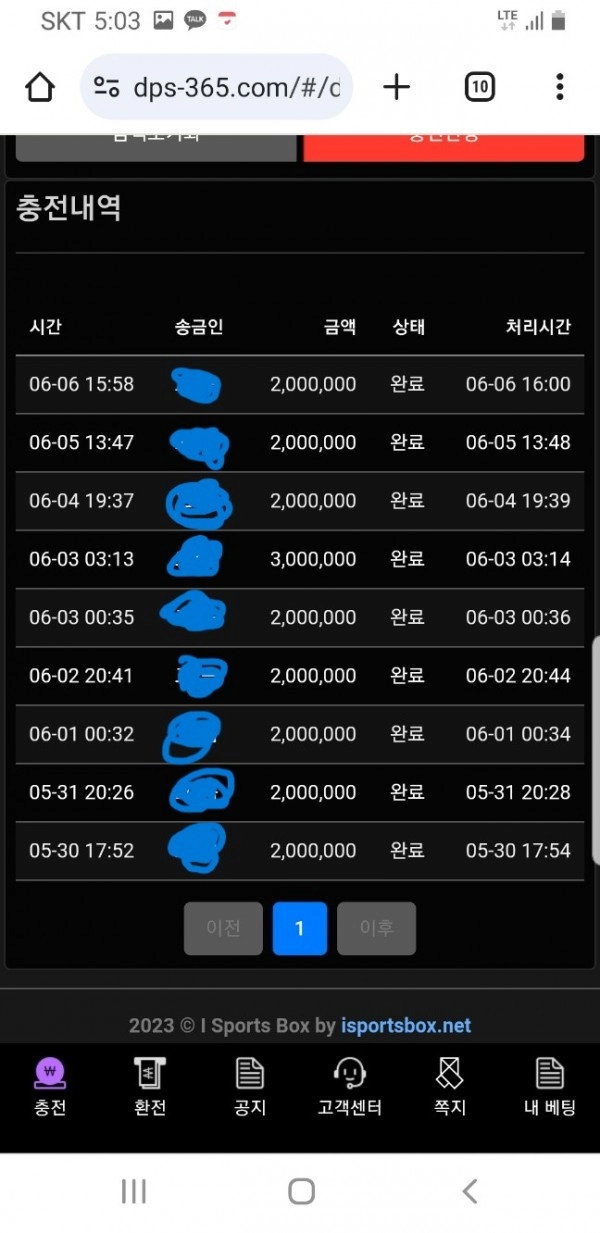Open the tab switcher showing 10
Screen dimensions: 600x1233
point(480,88)
